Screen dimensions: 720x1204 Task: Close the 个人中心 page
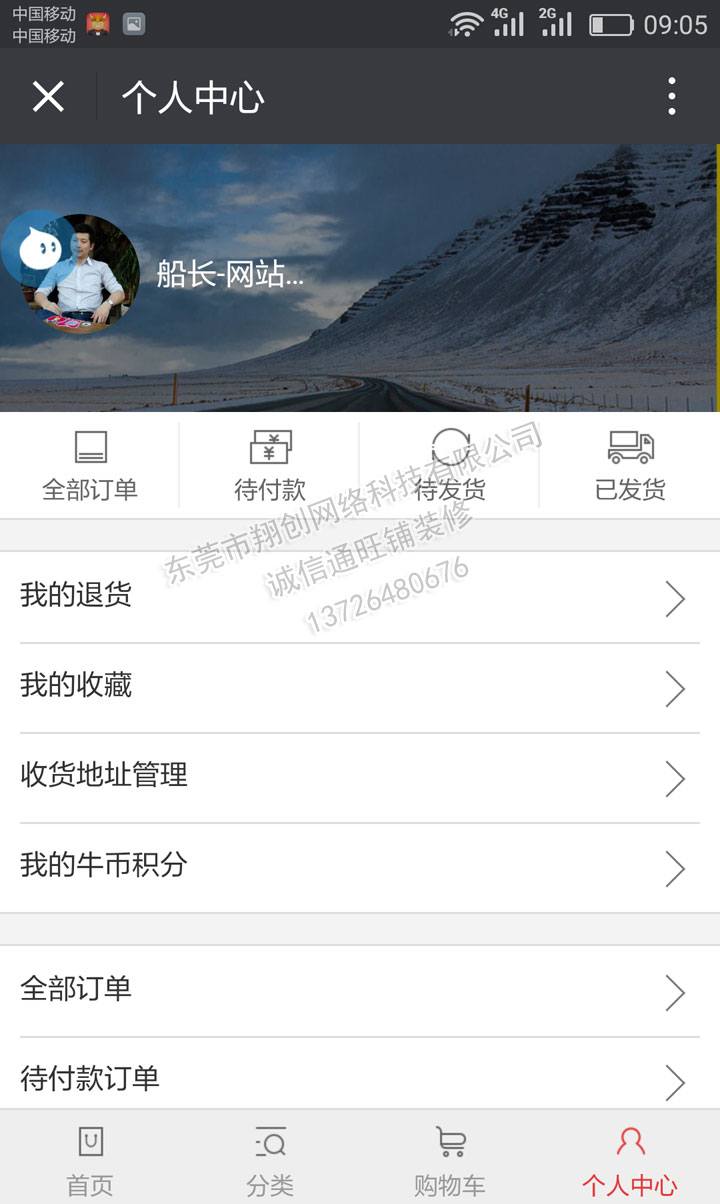pos(48,97)
